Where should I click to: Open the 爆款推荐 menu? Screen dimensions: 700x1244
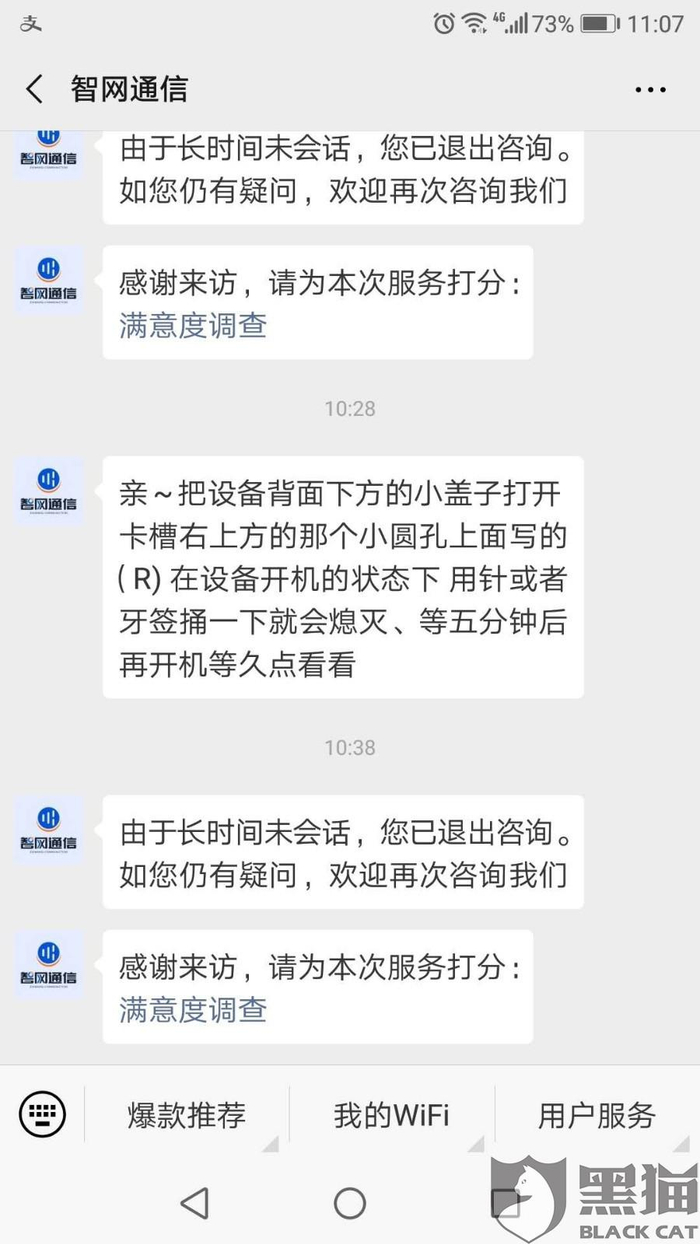(x=186, y=1114)
